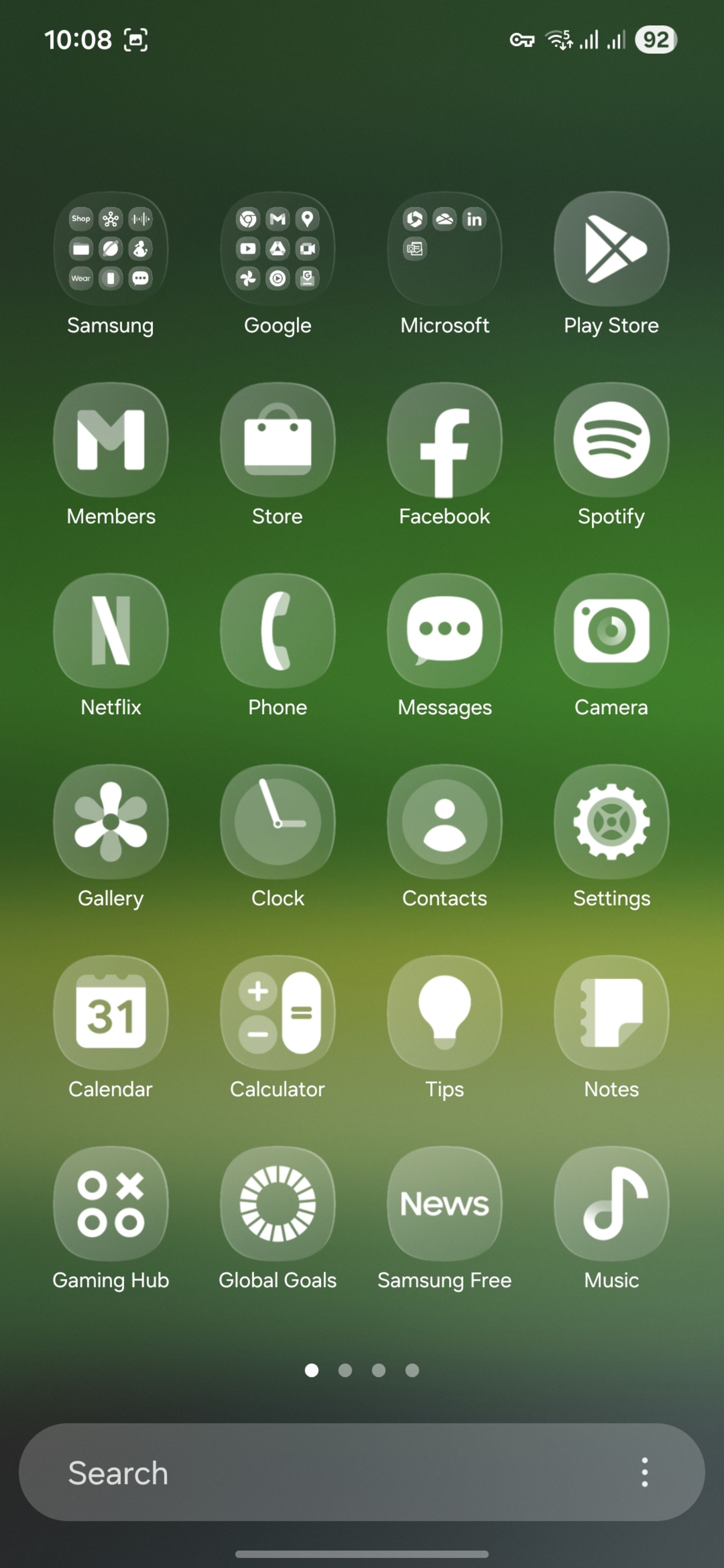Open the Gallery app
Image resolution: width=724 pixels, height=1568 pixels.
[110, 822]
